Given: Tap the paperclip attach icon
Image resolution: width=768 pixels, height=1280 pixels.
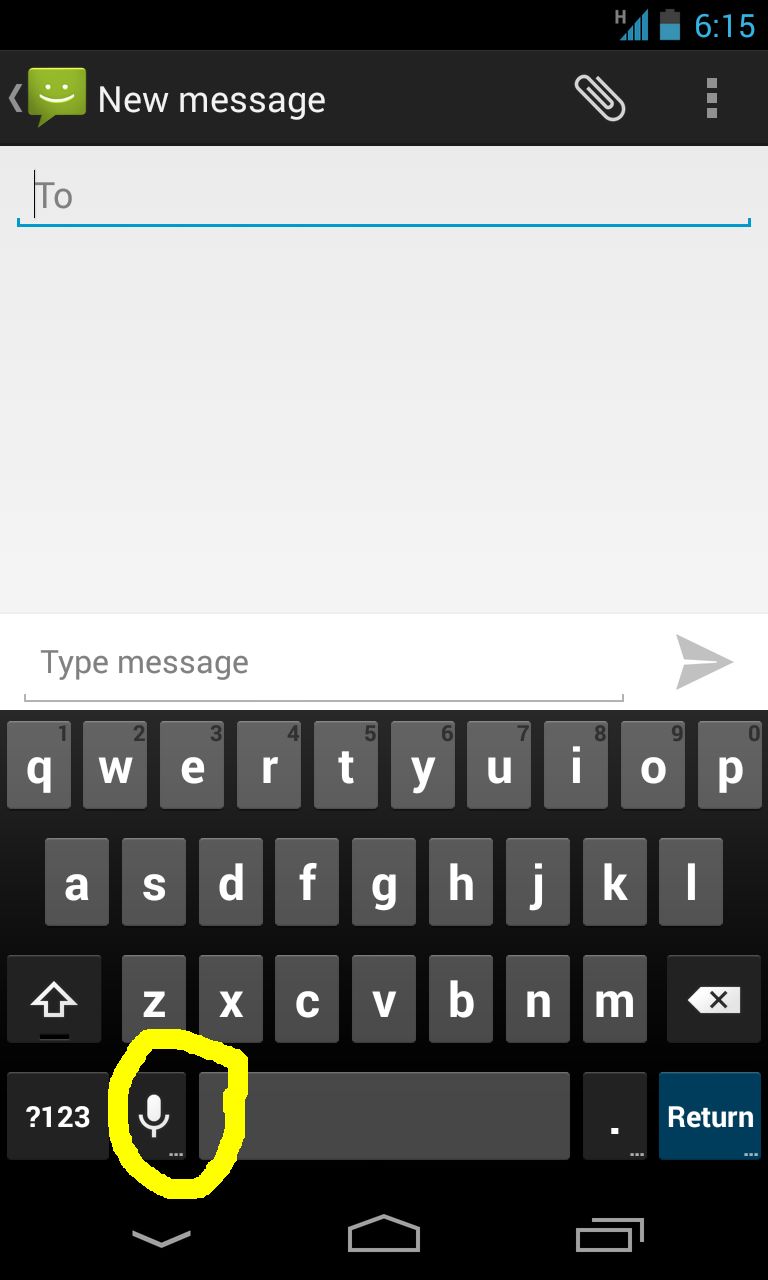Looking at the screenshot, I should (x=600, y=99).
